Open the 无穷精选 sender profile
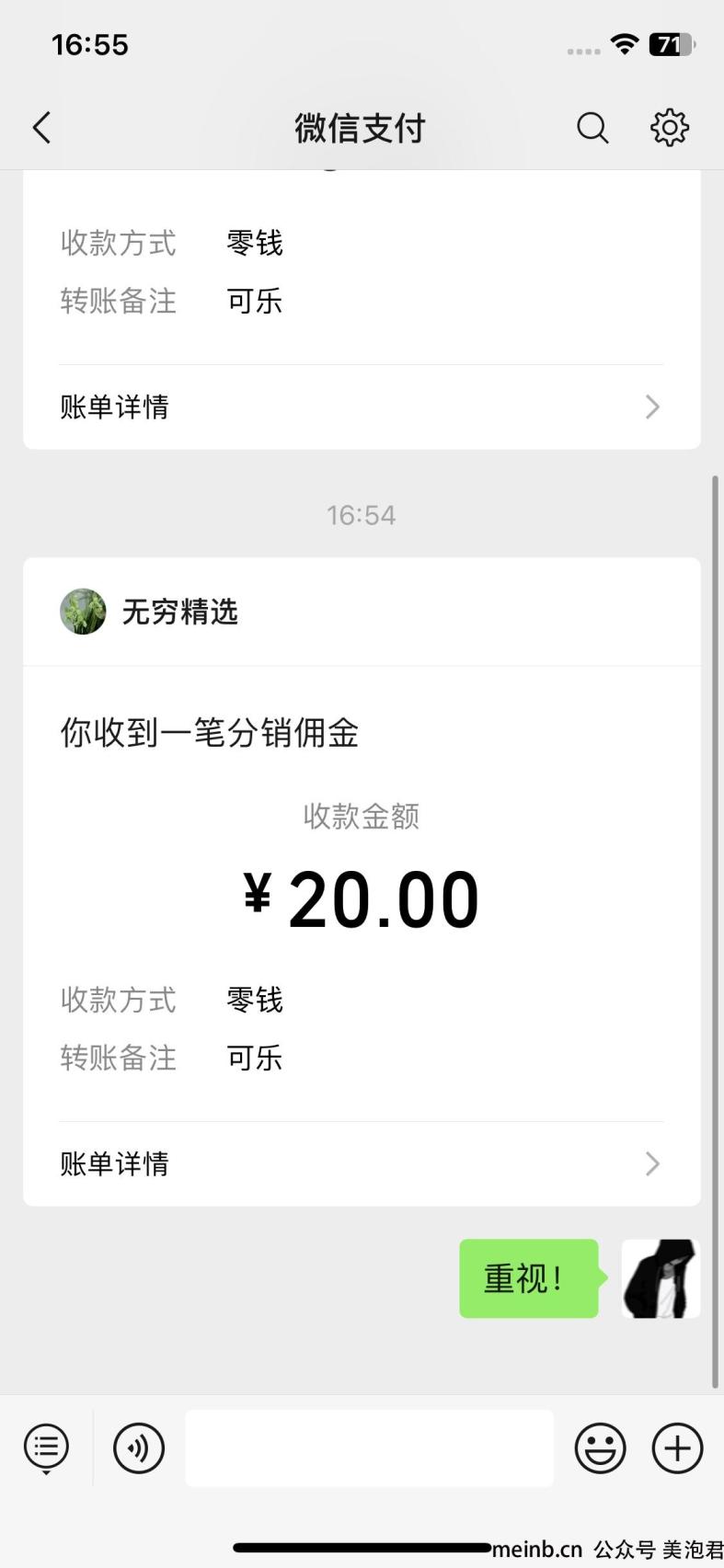The image size is (724, 1568). click(149, 612)
